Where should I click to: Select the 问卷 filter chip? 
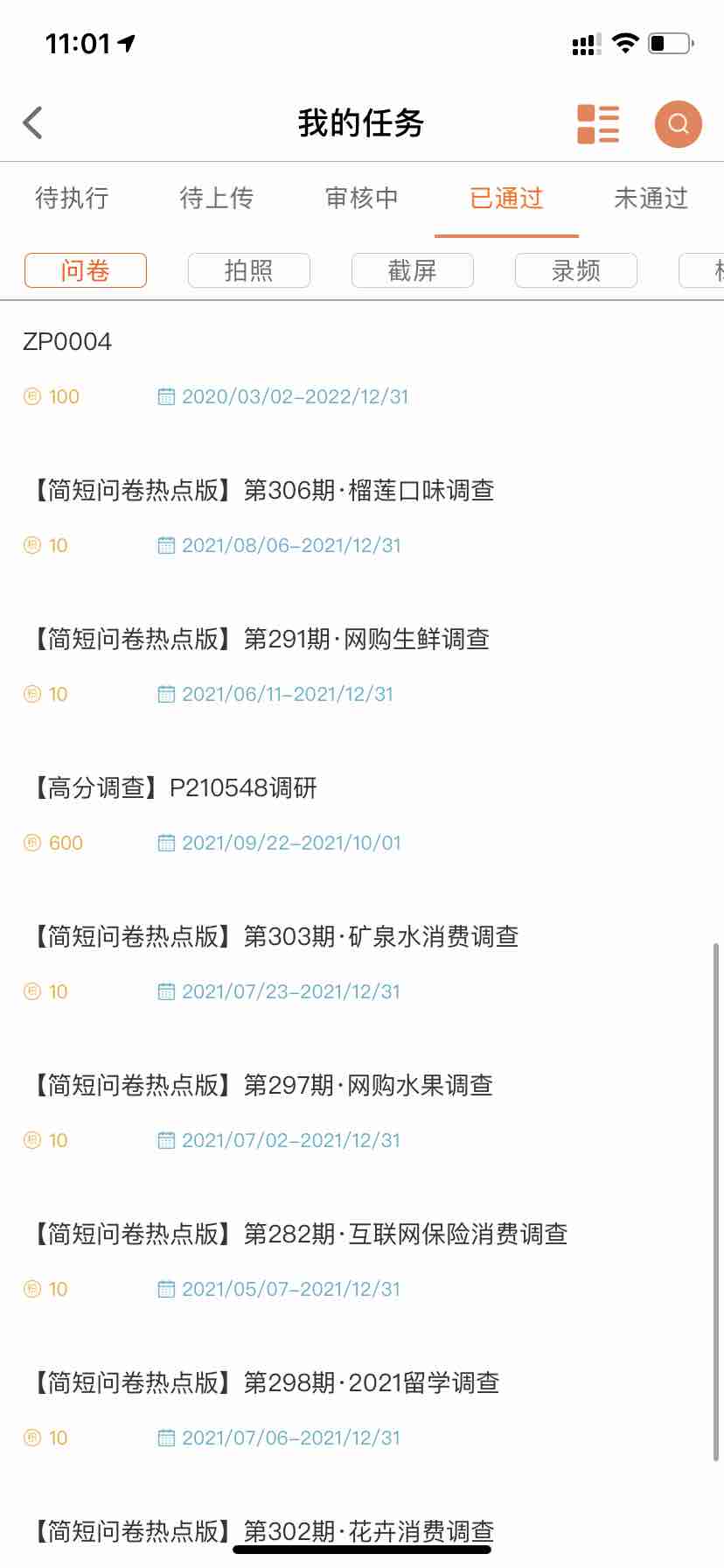(86, 270)
